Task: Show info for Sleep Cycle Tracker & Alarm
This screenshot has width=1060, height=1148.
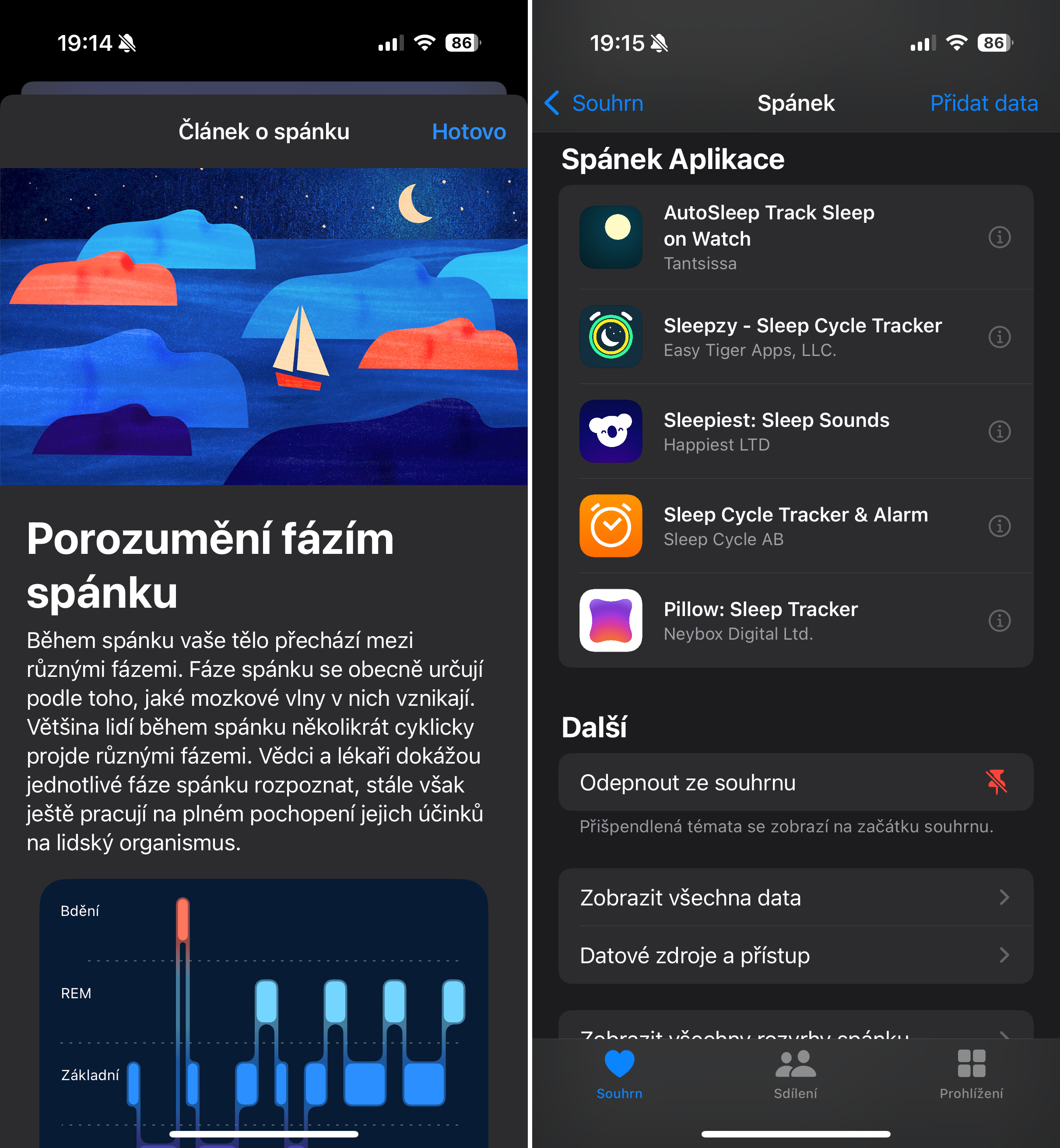Action: tap(999, 526)
